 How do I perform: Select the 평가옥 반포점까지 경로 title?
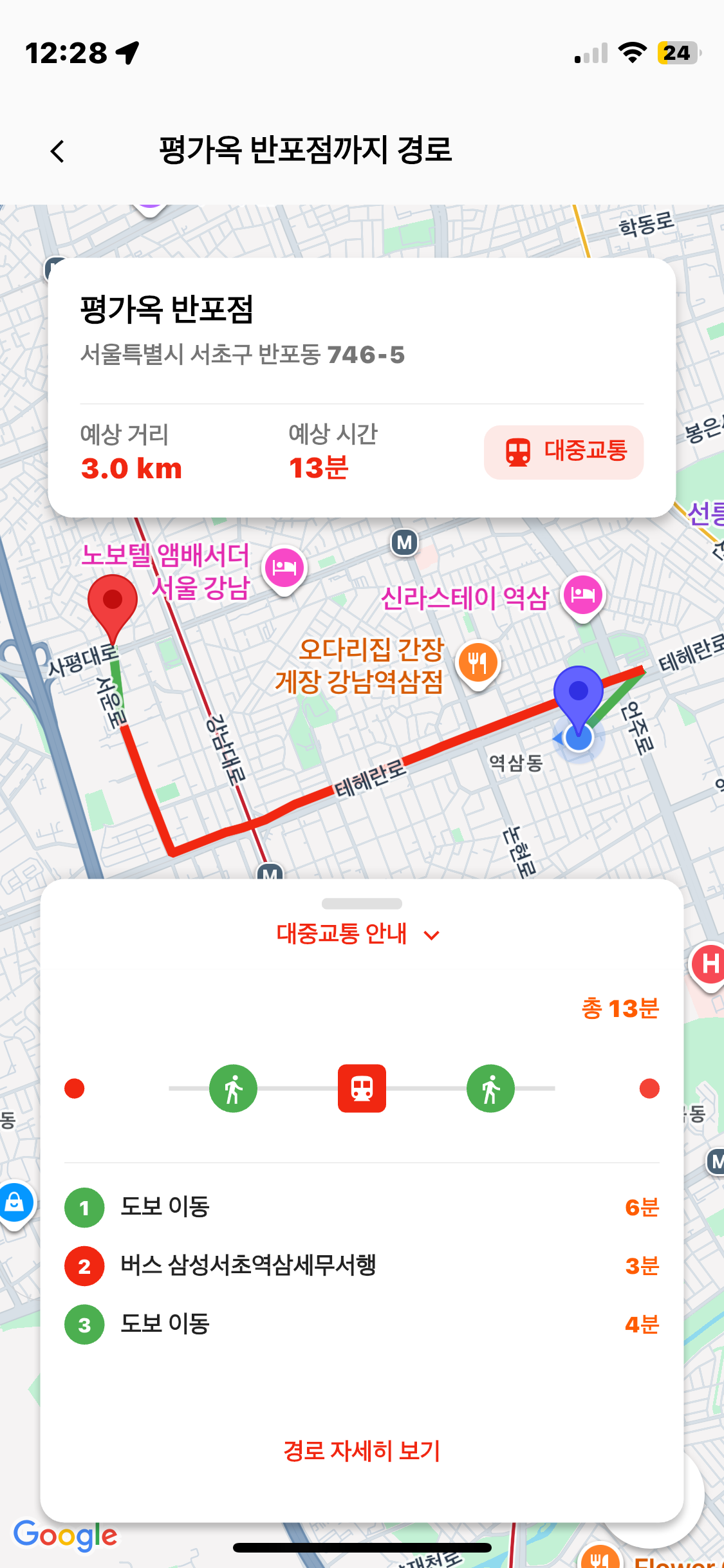coord(305,151)
